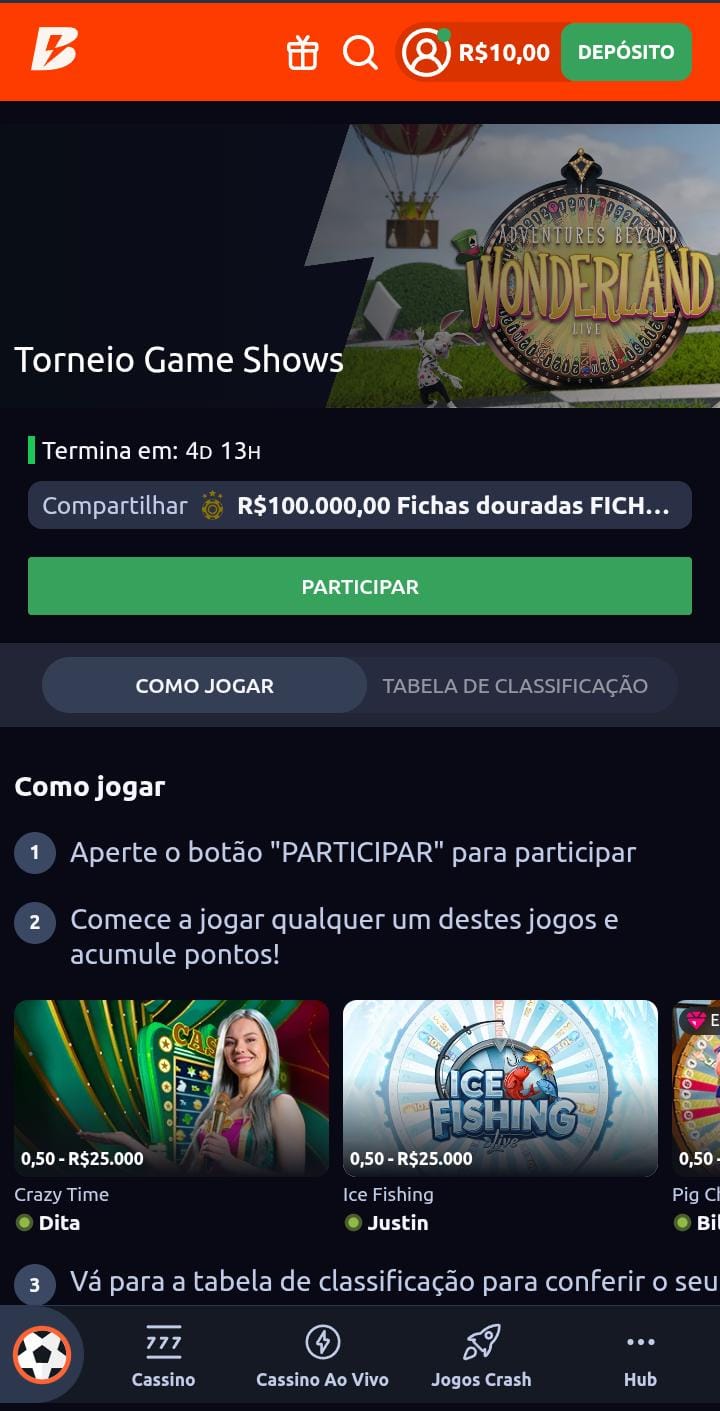Open the Ice Fishing game thumbnail
Screen dimensions: 720x1411
coord(500,1088)
